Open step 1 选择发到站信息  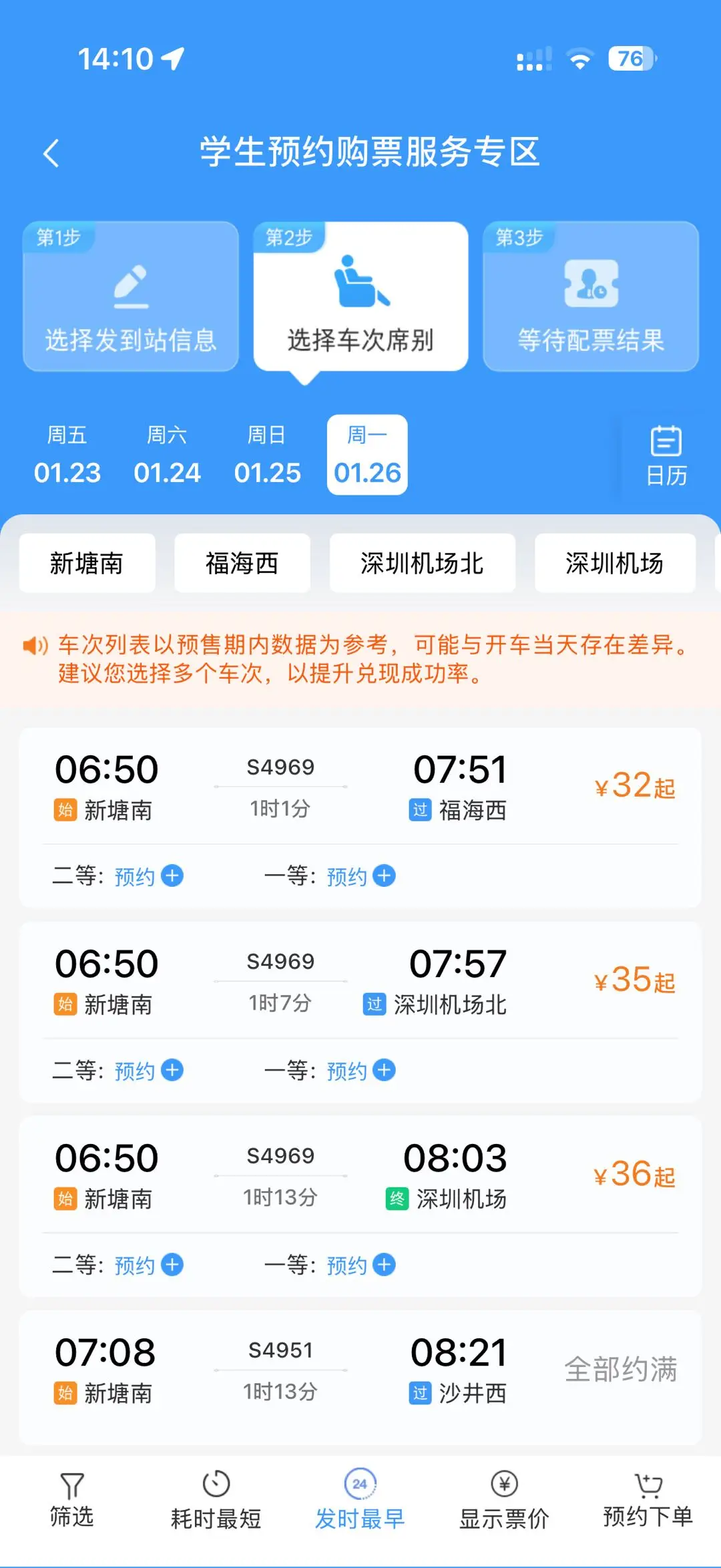131,297
